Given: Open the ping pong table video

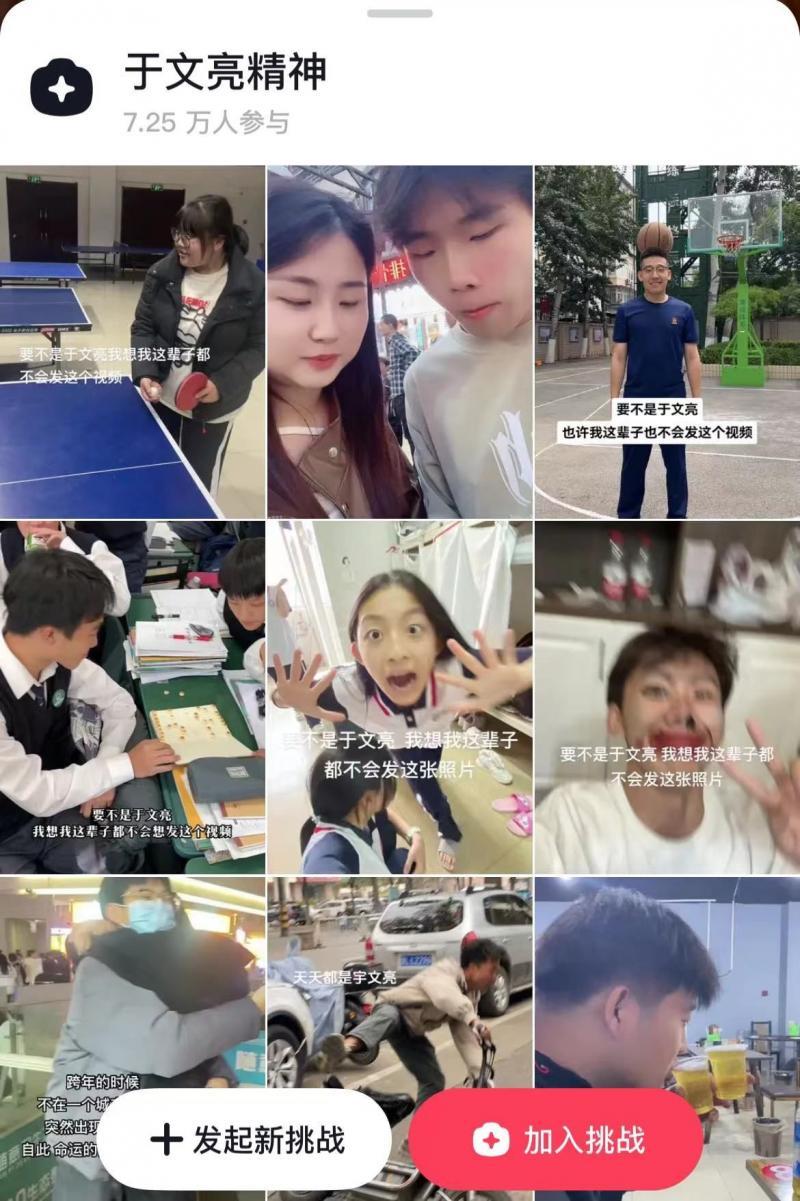Looking at the screenshot, I should click(132, 341).
